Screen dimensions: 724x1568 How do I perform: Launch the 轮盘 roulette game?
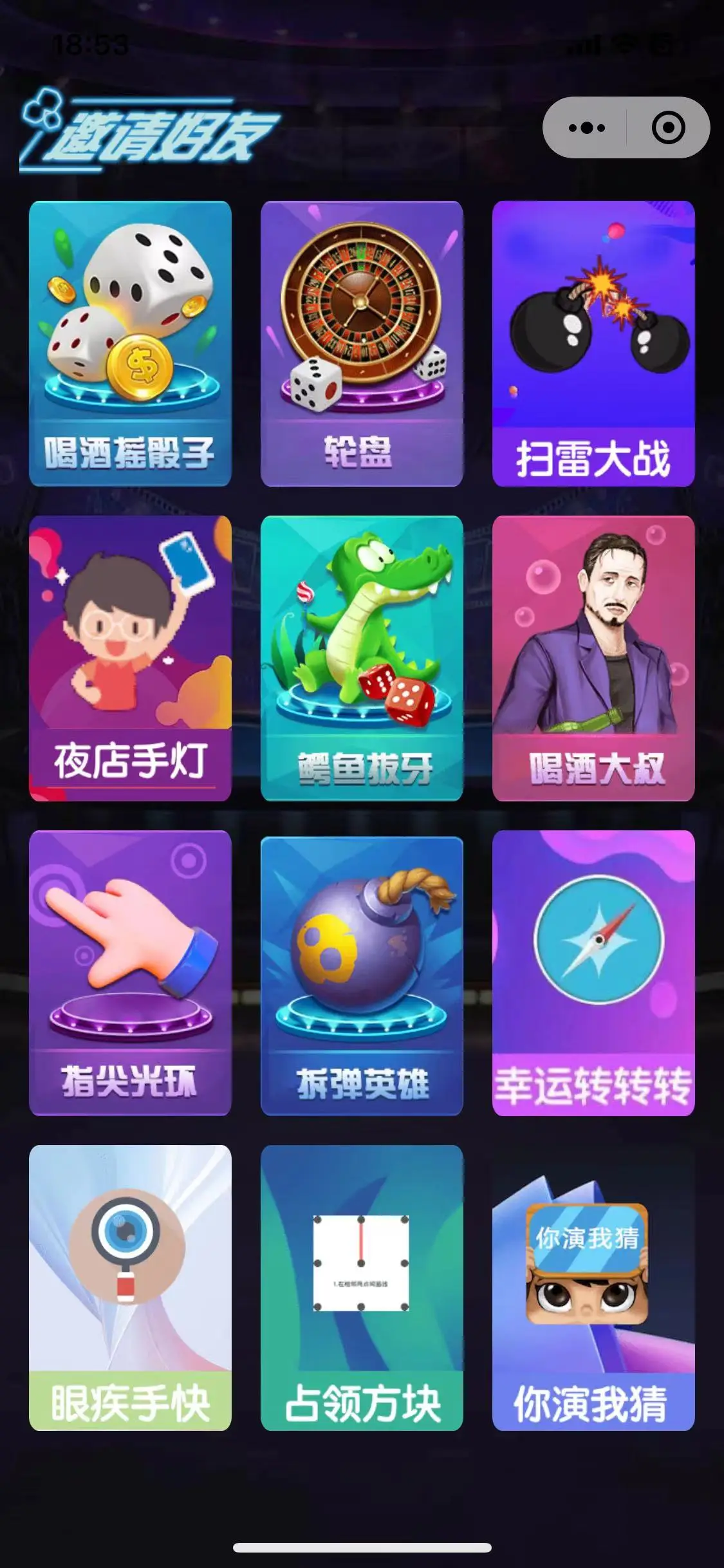362,343
